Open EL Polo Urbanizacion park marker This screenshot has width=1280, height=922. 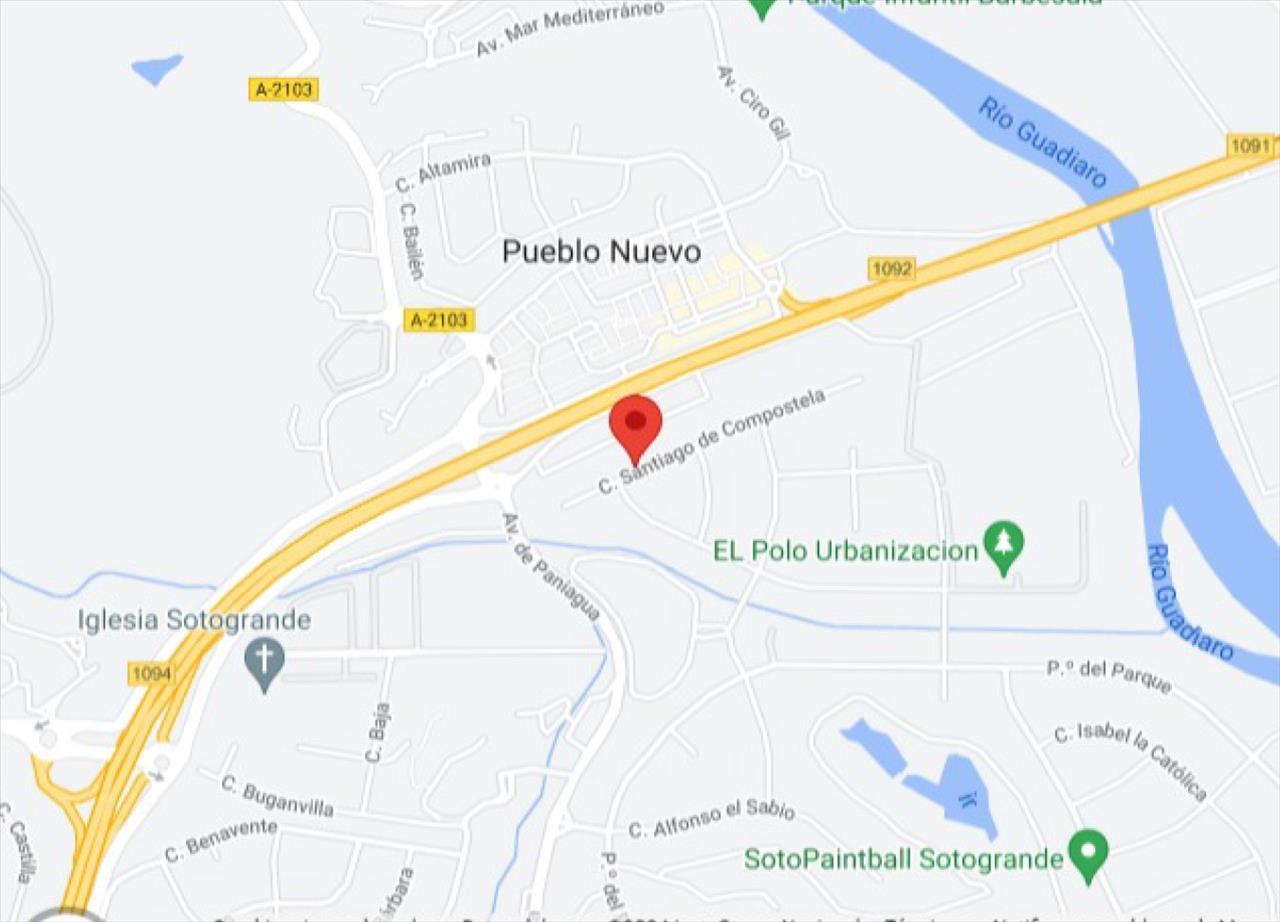(x=1003, y=546)
